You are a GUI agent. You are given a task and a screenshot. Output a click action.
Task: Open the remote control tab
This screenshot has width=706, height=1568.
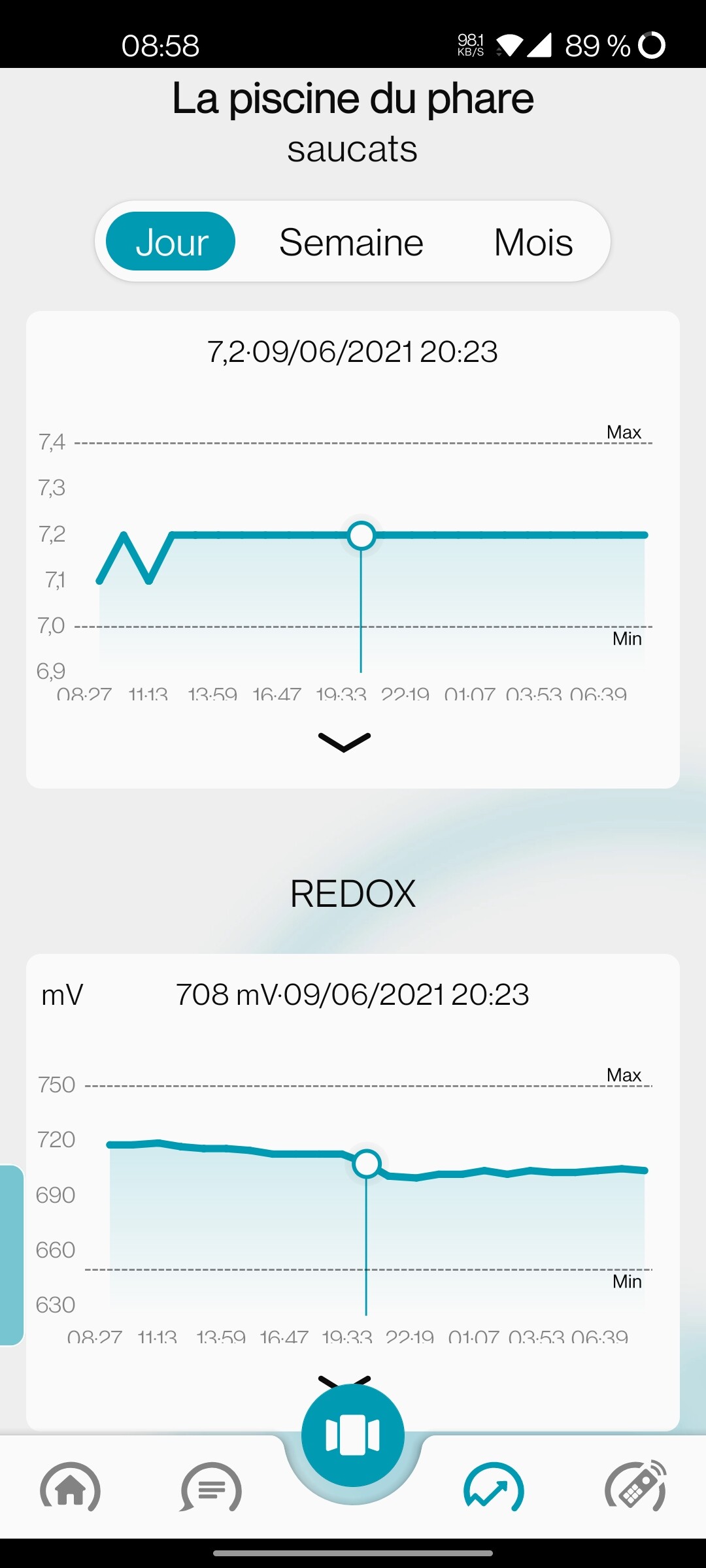tap(635, 1489)
